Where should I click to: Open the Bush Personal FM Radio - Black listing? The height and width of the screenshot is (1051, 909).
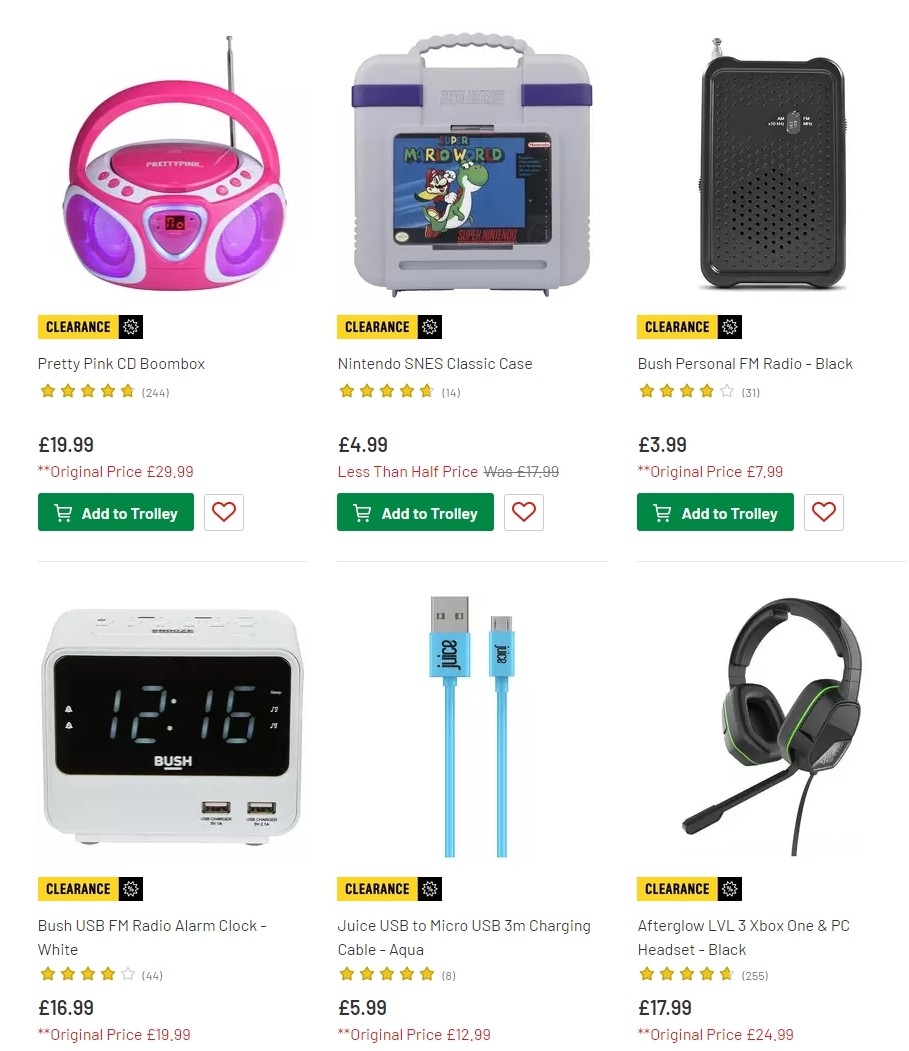[744, 363]
